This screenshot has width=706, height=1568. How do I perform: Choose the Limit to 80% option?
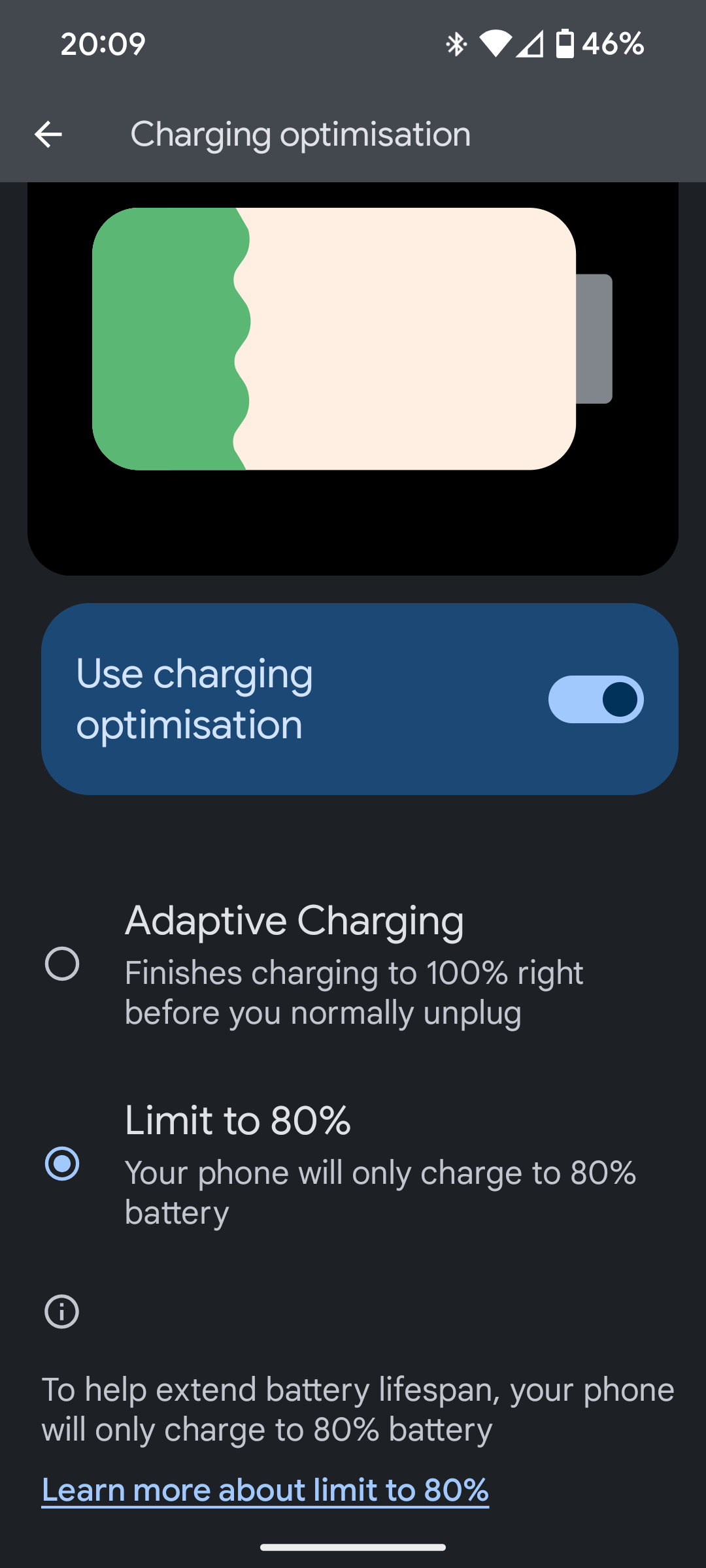[62, 1164]
